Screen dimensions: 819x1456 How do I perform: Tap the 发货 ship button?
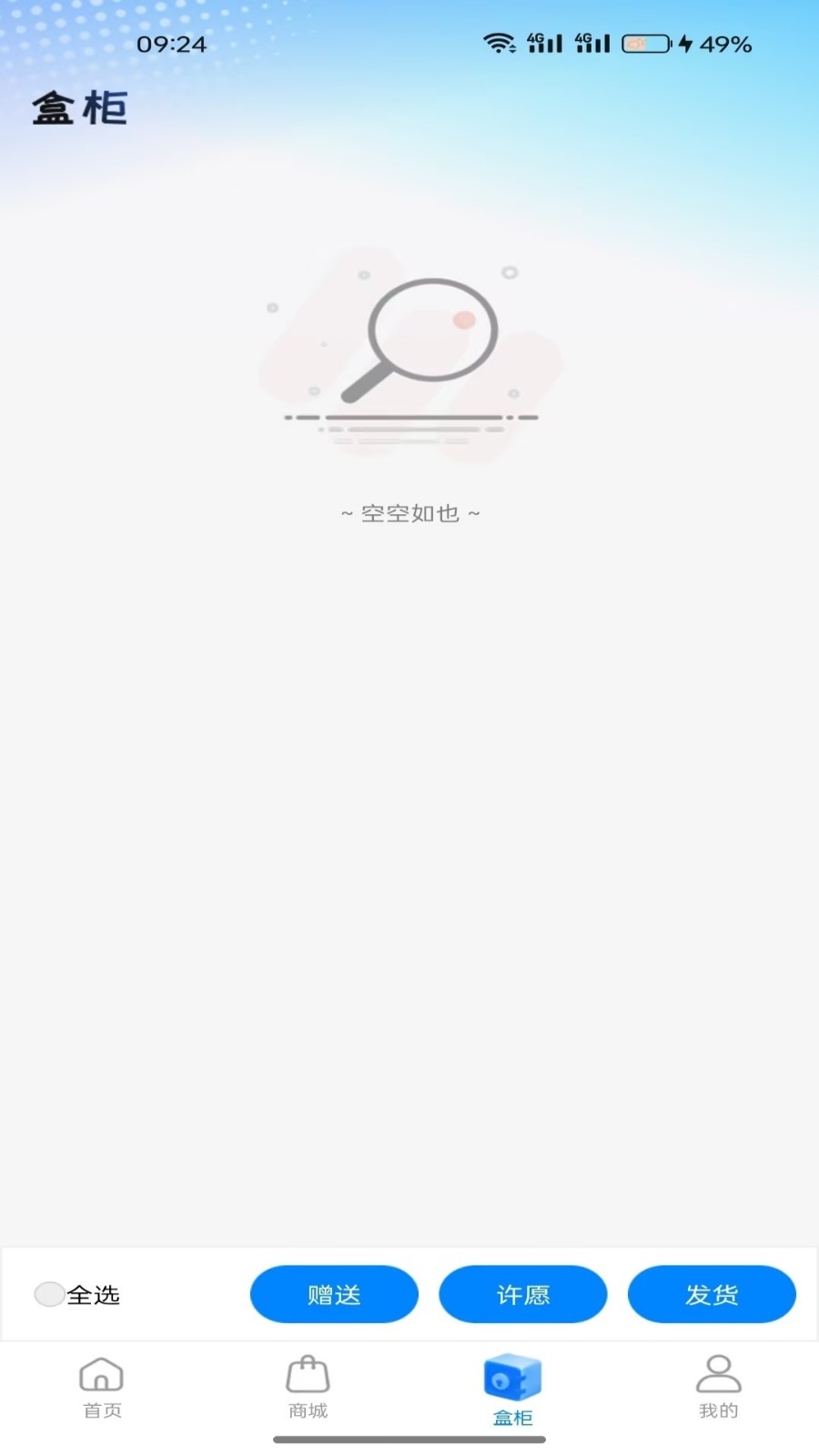pos(712,1294)
